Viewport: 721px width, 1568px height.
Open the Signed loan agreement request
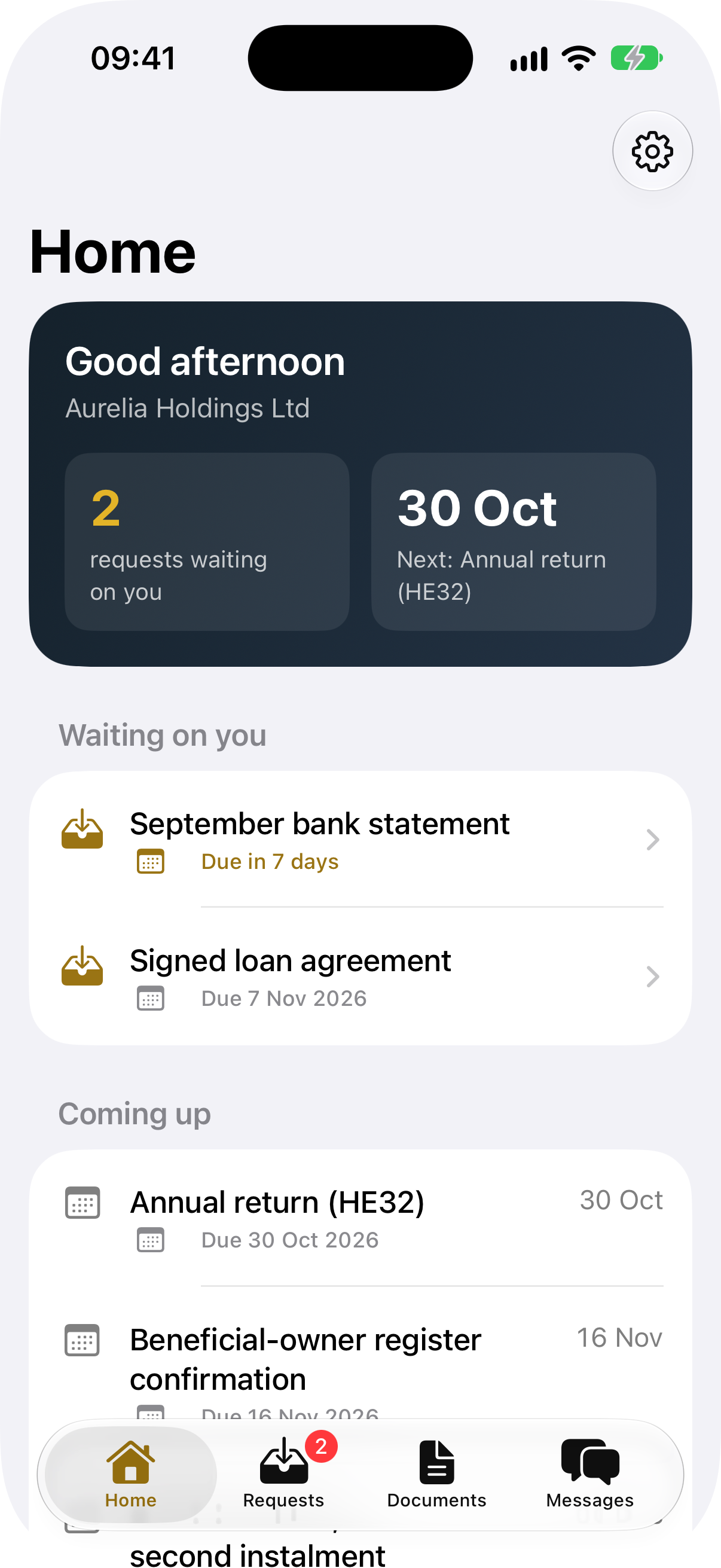[x=360, y=977]
